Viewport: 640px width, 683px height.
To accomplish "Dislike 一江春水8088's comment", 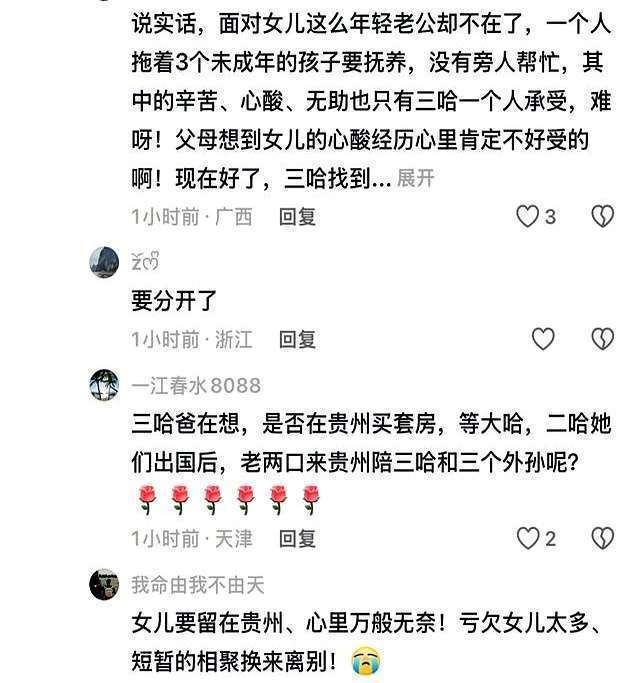I will (x=601, y=539).
